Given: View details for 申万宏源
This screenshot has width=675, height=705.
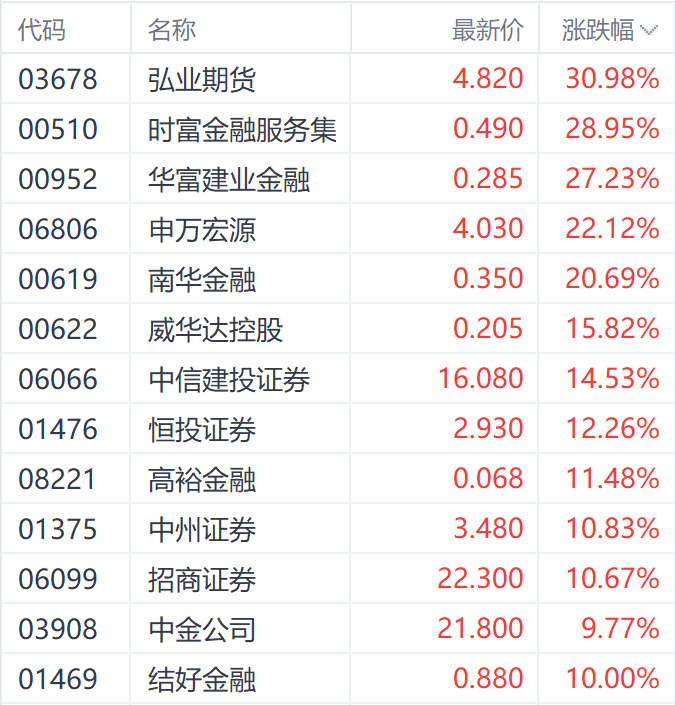Looking at the screenshot, I should tap(202, 229).
